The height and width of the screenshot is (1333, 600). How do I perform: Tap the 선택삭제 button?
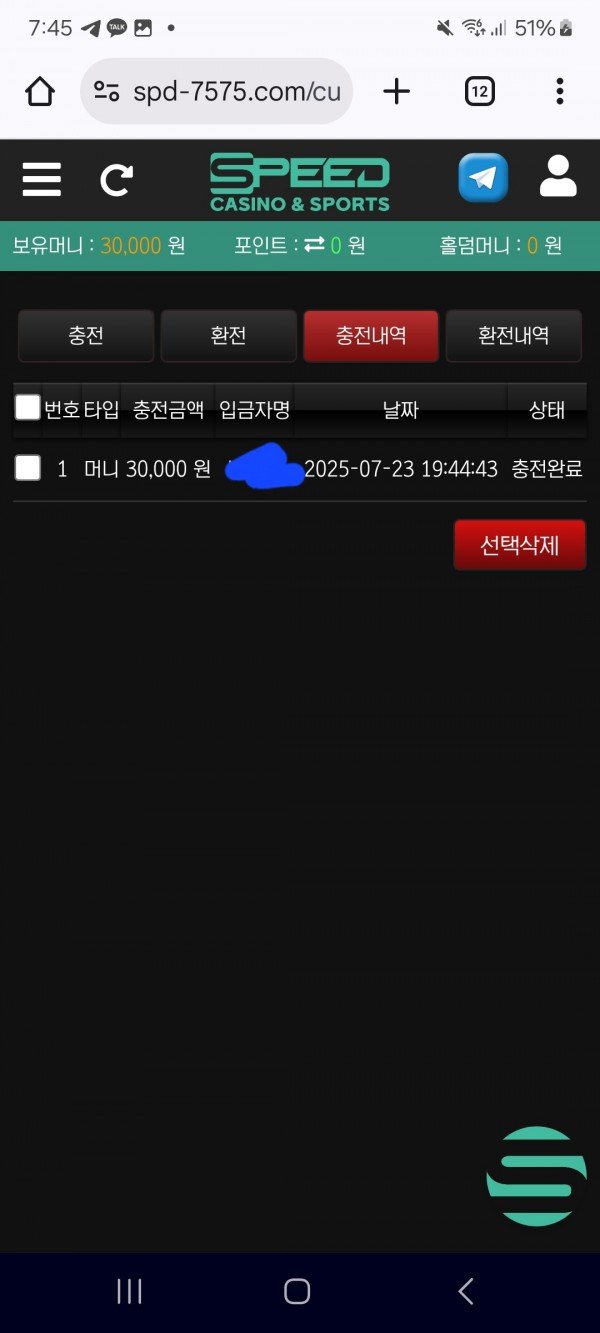519,545
